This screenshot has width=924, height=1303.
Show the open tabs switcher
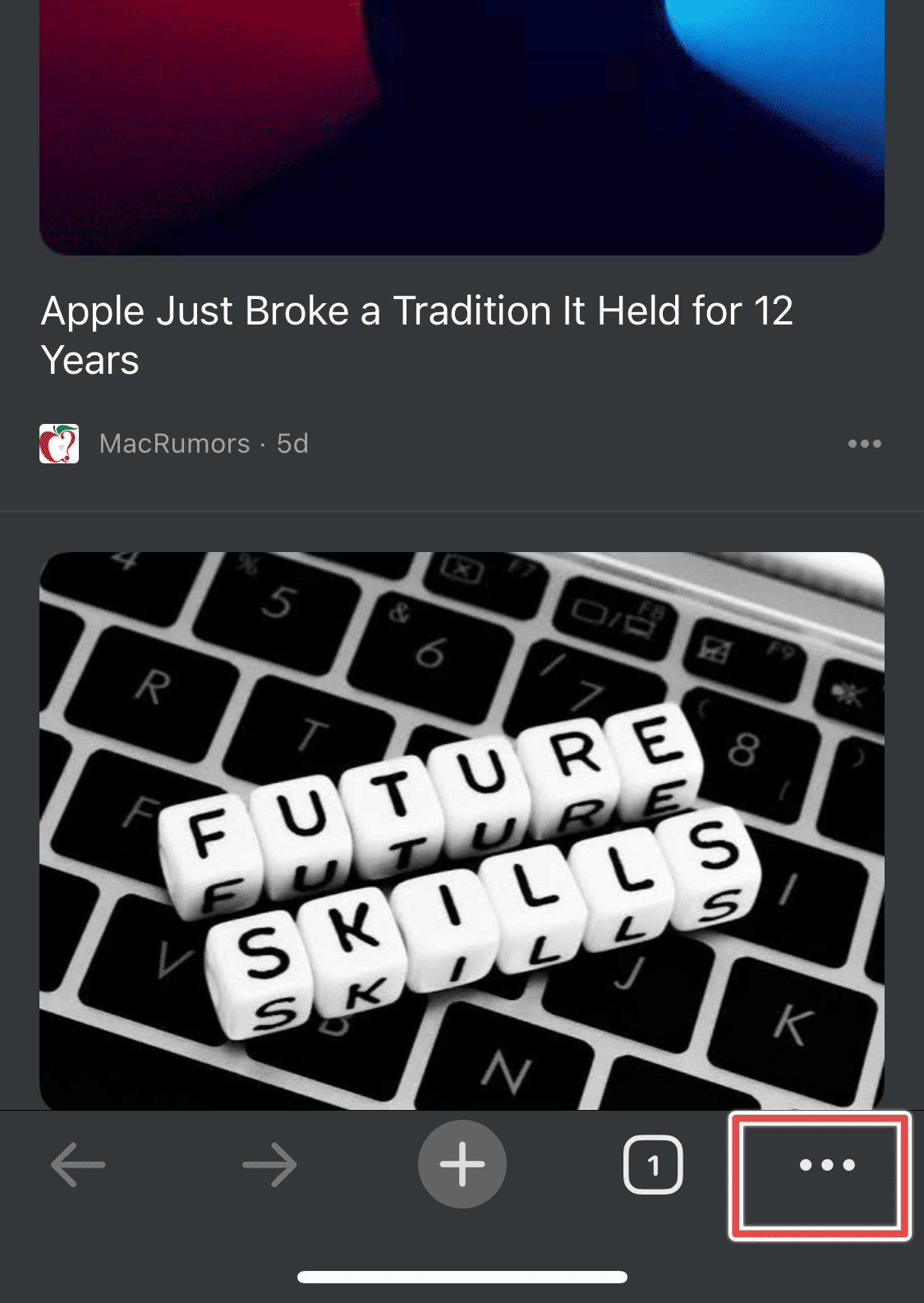(x=653, y=1164)
